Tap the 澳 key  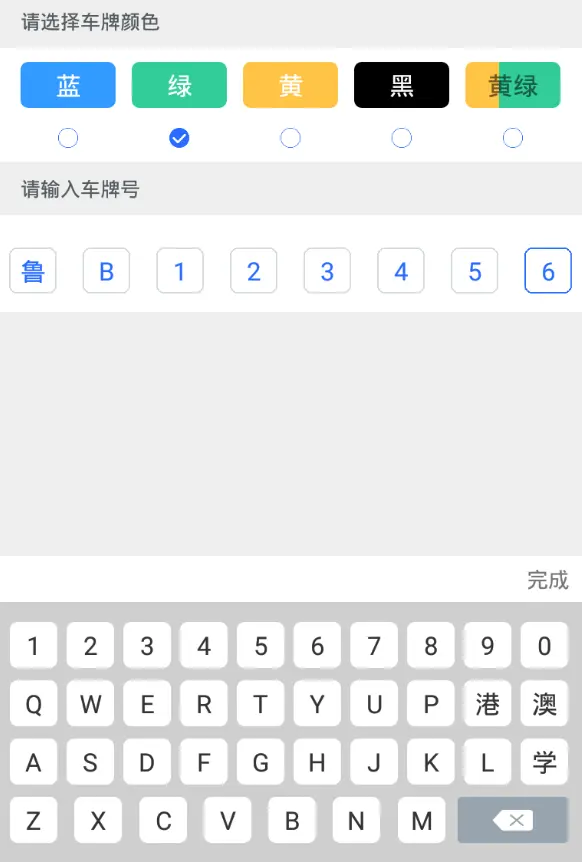pos(544,704)
